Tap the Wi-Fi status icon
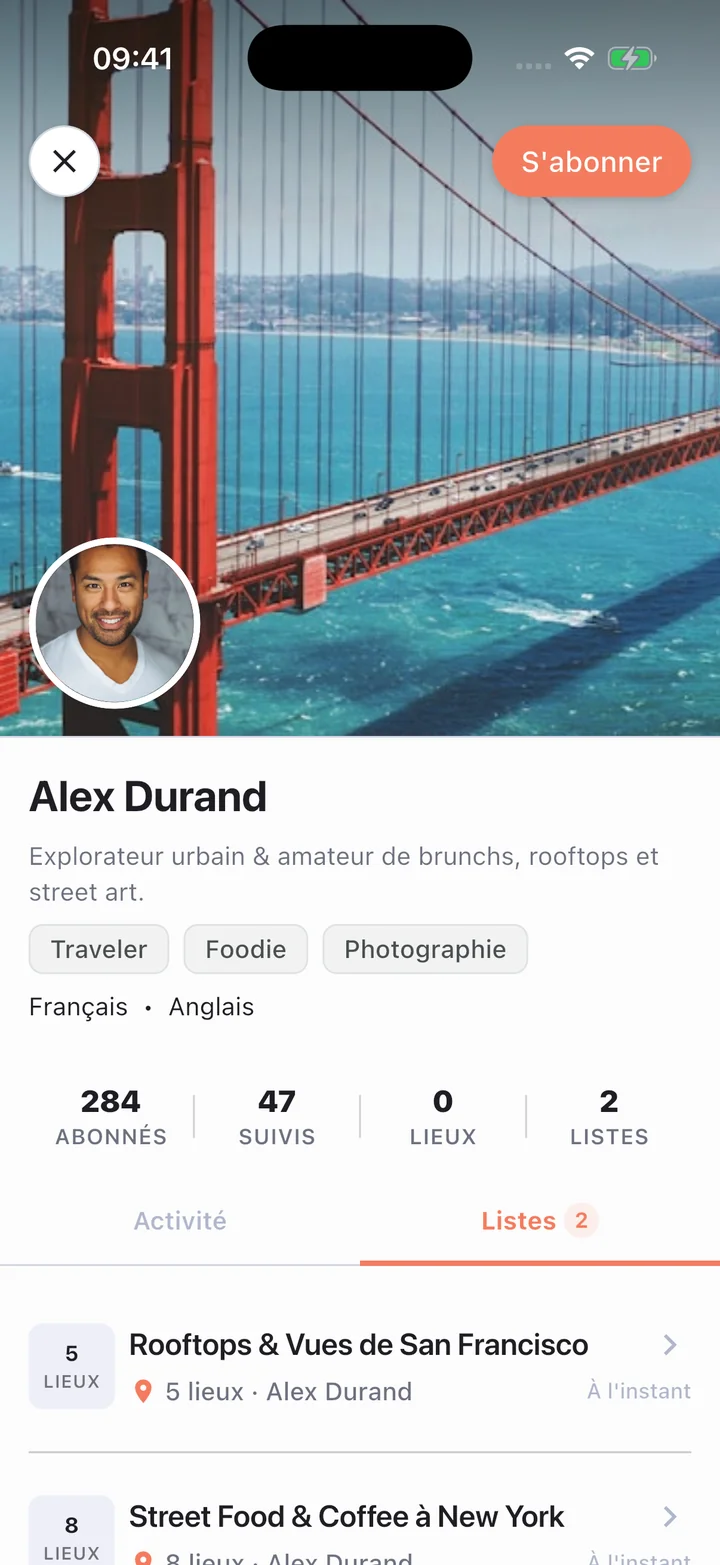The width and height of the screenshot is (720, 1565). pyautogui.click(x=578, y=58)
